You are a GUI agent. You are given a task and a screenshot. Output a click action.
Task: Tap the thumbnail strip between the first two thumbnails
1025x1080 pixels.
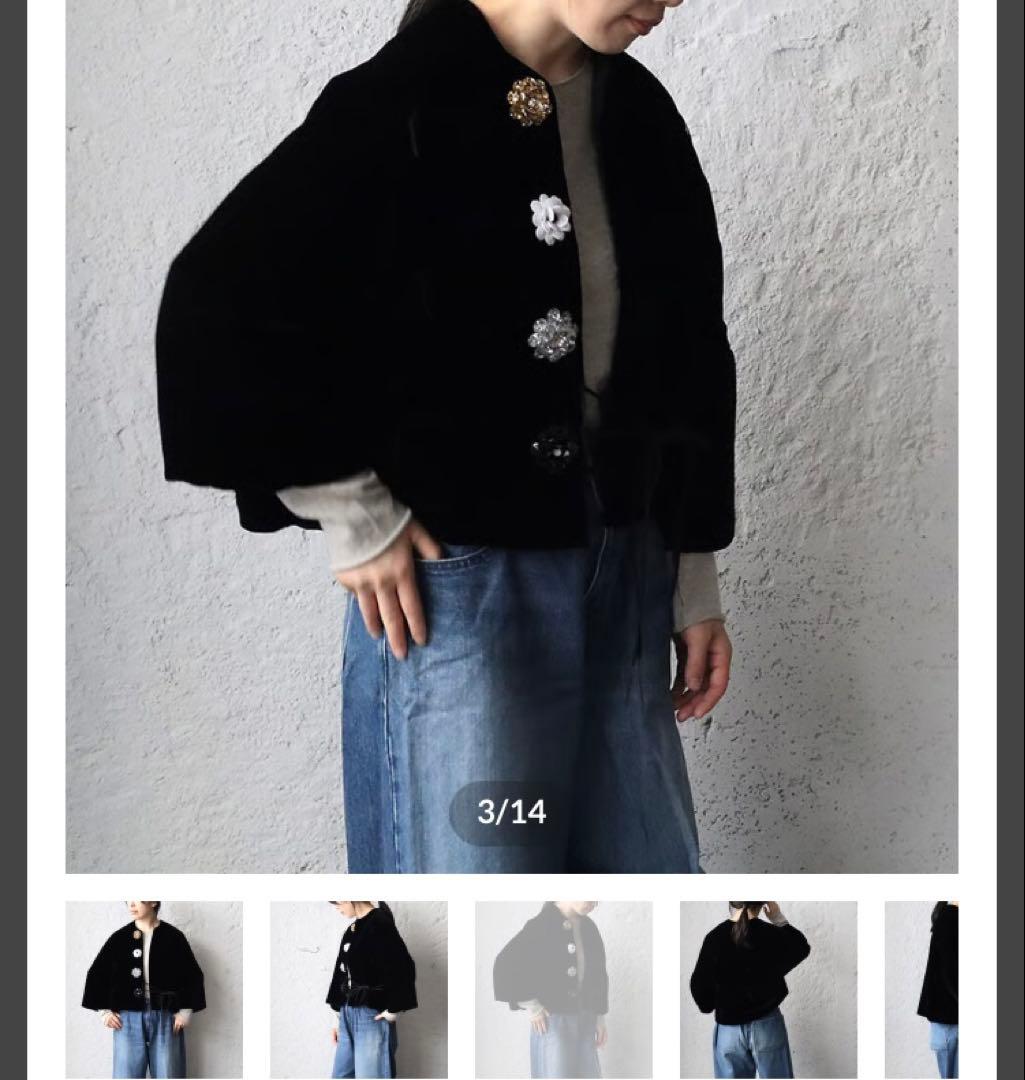click(x=256, y=990)
